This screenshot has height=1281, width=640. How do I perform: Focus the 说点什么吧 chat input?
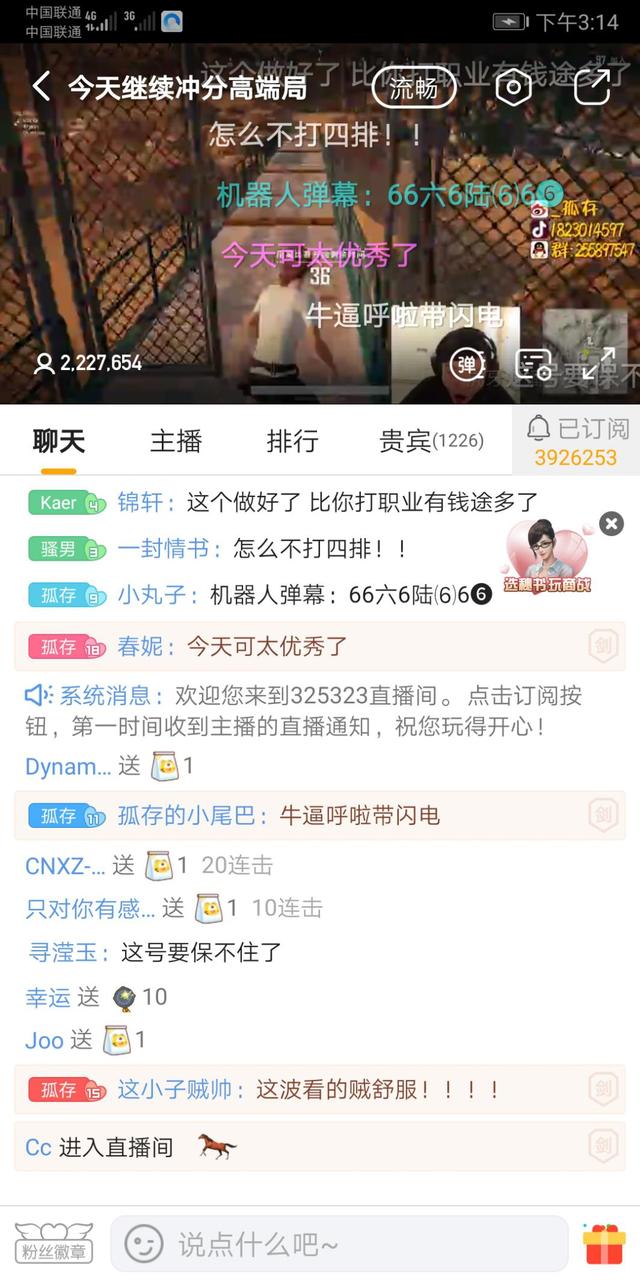tap(360, 1244)
